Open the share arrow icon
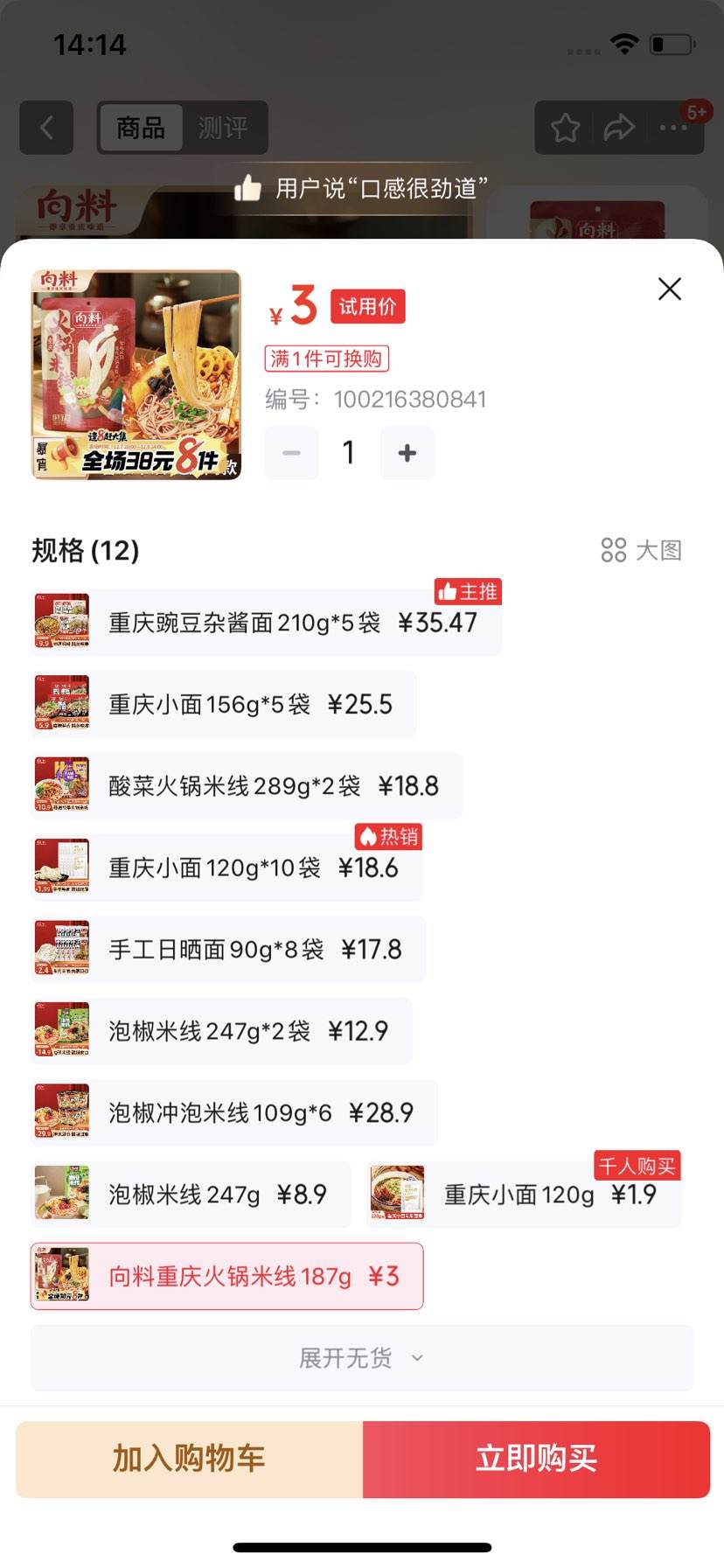 pos(619,128)
